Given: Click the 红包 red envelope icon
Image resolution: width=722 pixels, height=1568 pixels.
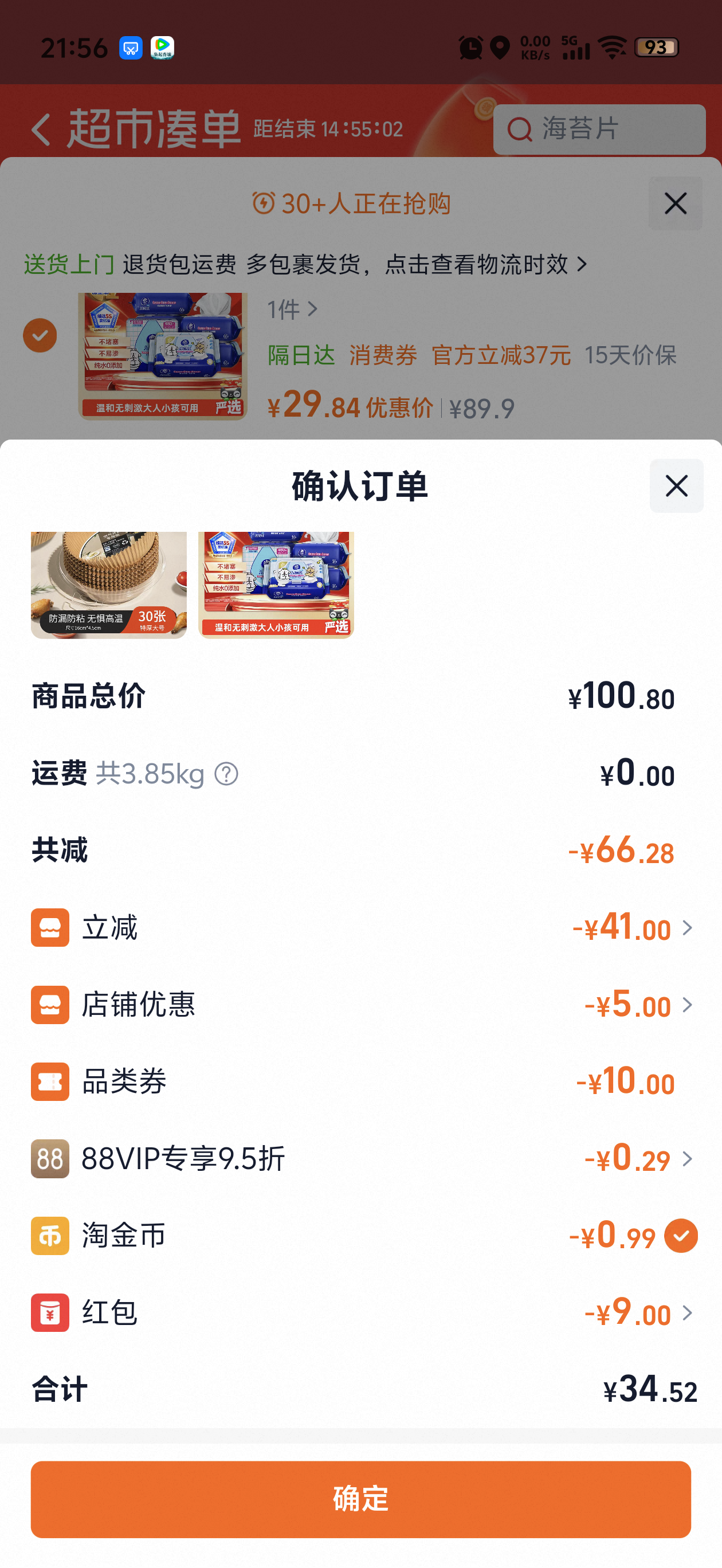Looking at the screenshot, I should (49, 1313).
